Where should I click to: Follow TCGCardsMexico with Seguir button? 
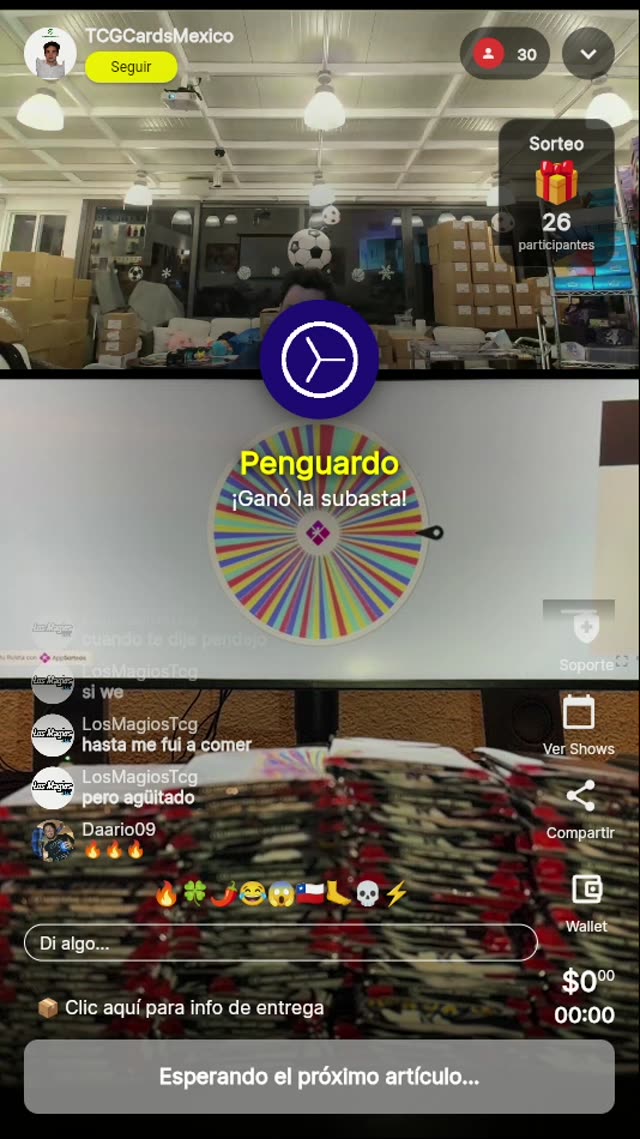[131, 67]
